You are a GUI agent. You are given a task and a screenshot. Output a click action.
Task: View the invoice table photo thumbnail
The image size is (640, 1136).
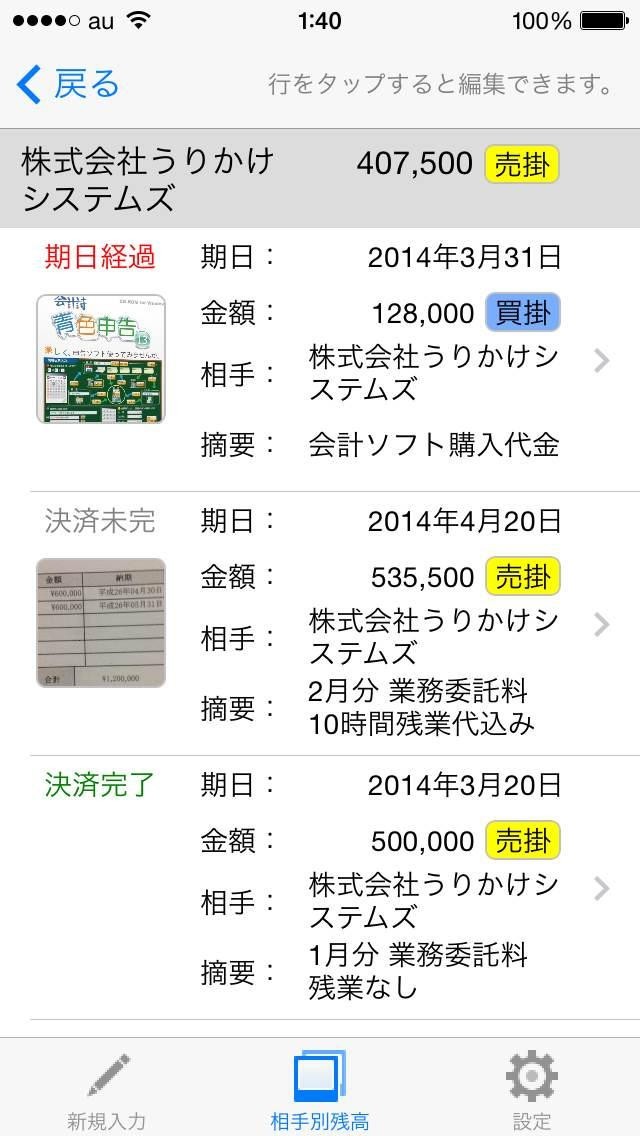pyautogui.click(x=101, y=623)
